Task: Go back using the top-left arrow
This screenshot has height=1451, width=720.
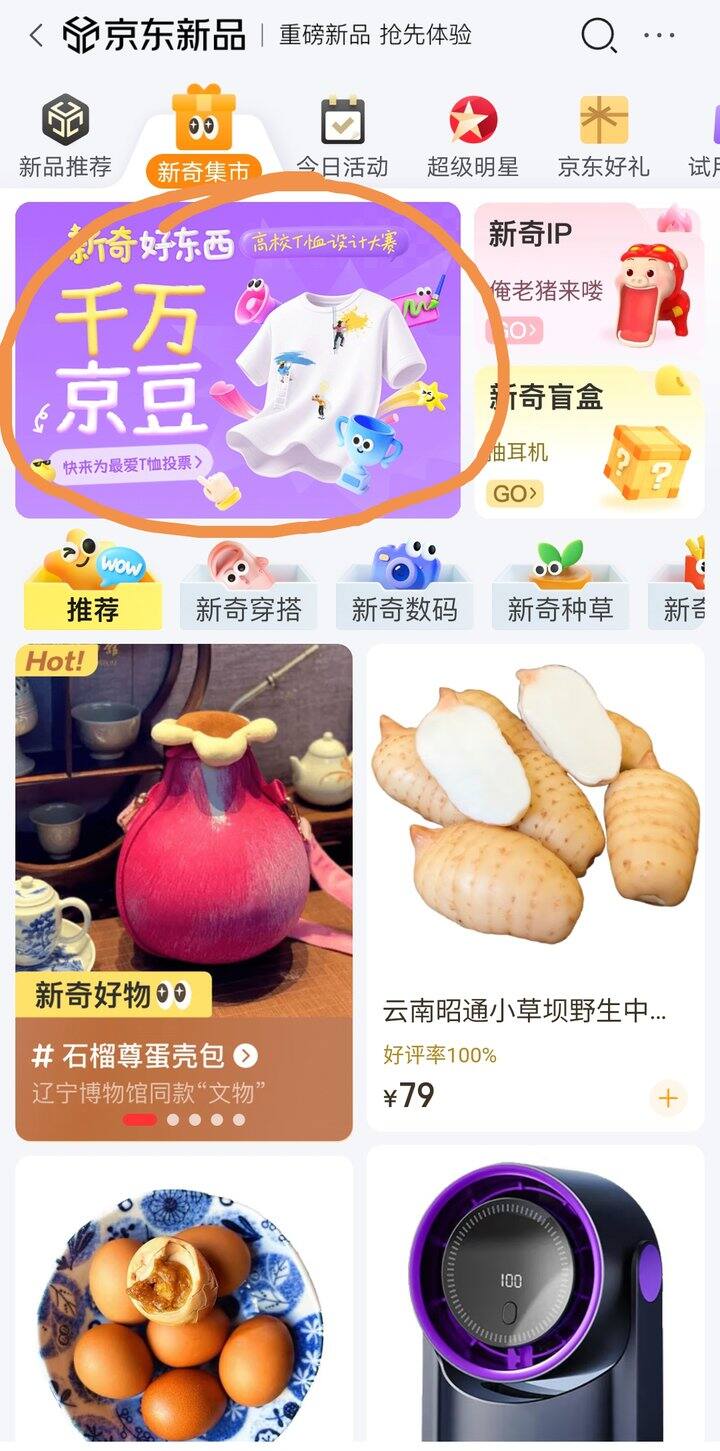Action: tap(36, 36)
